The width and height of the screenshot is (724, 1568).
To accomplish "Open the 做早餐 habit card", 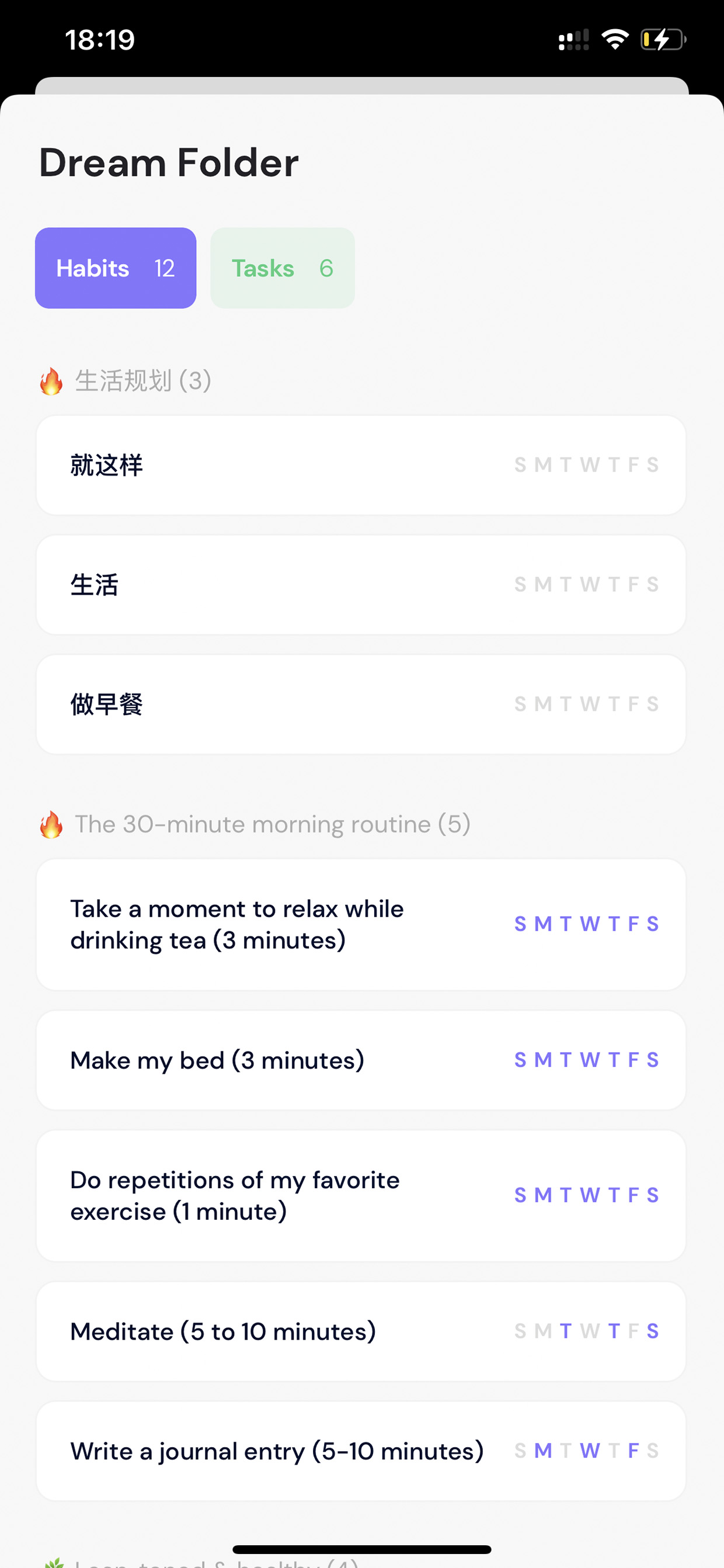I will (361, 705).
